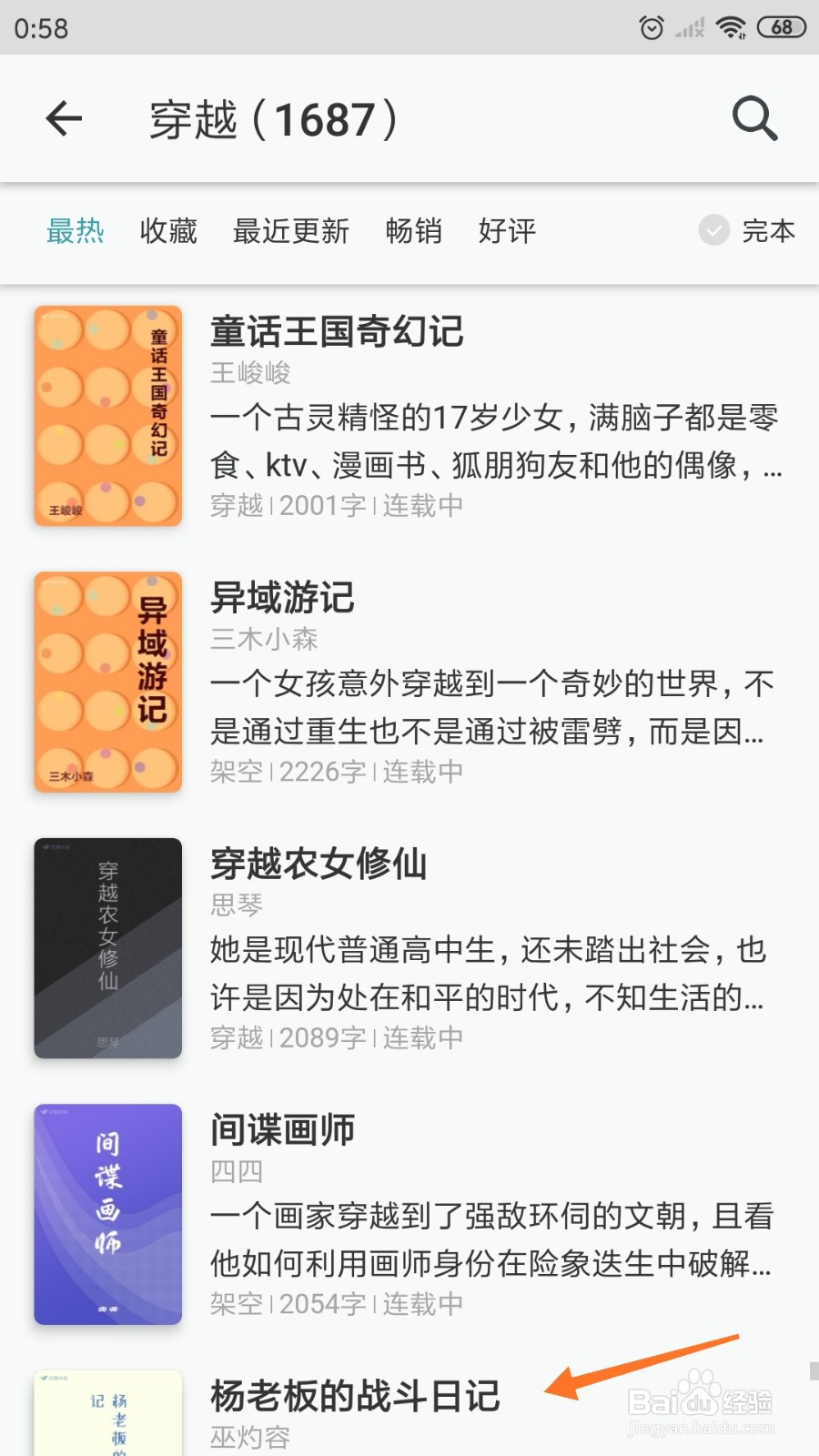Select 畅销 to sort by bestsellers
Viewport: 819px width, 1456px height.
pyautogui.click(x=414, y=232)
